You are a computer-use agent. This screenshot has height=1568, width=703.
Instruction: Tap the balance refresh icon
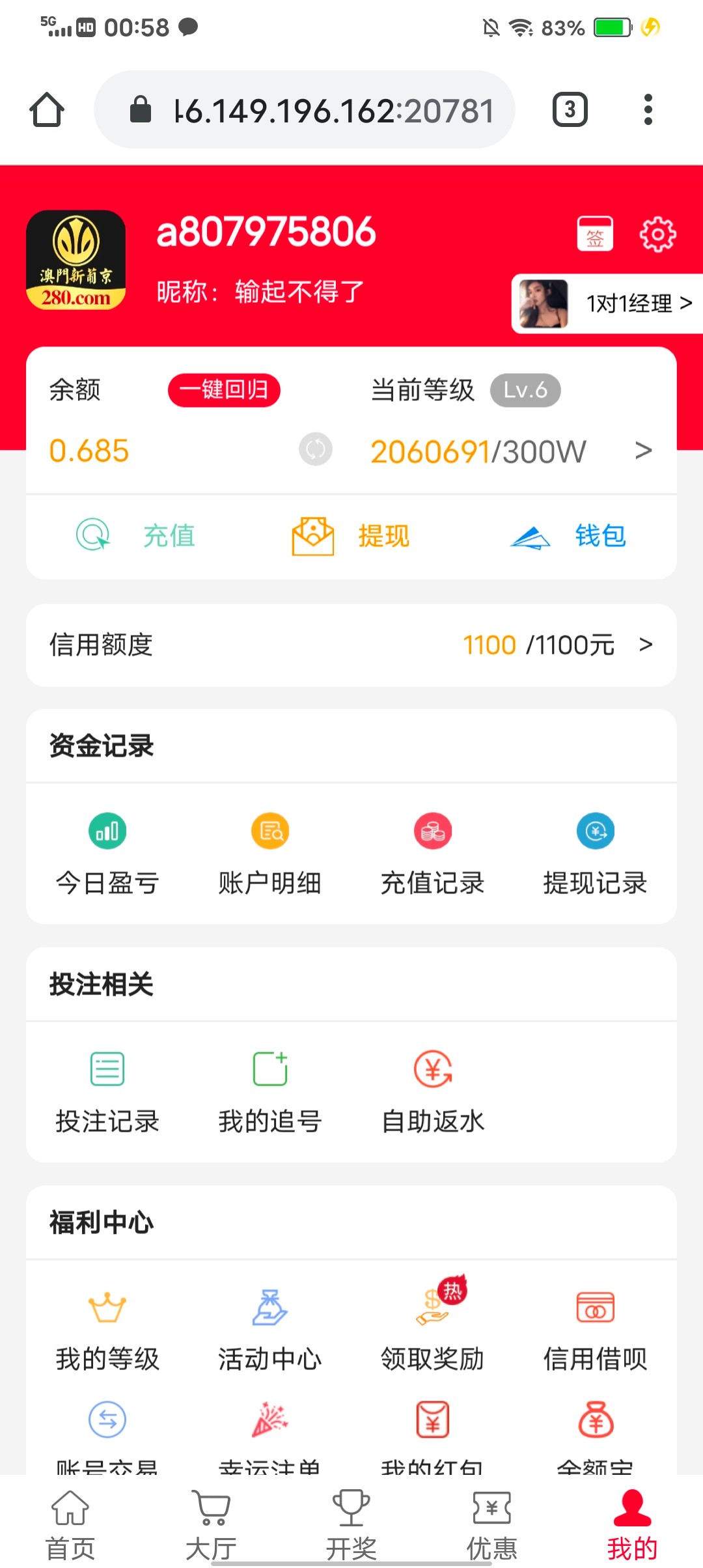click(316, 449)
